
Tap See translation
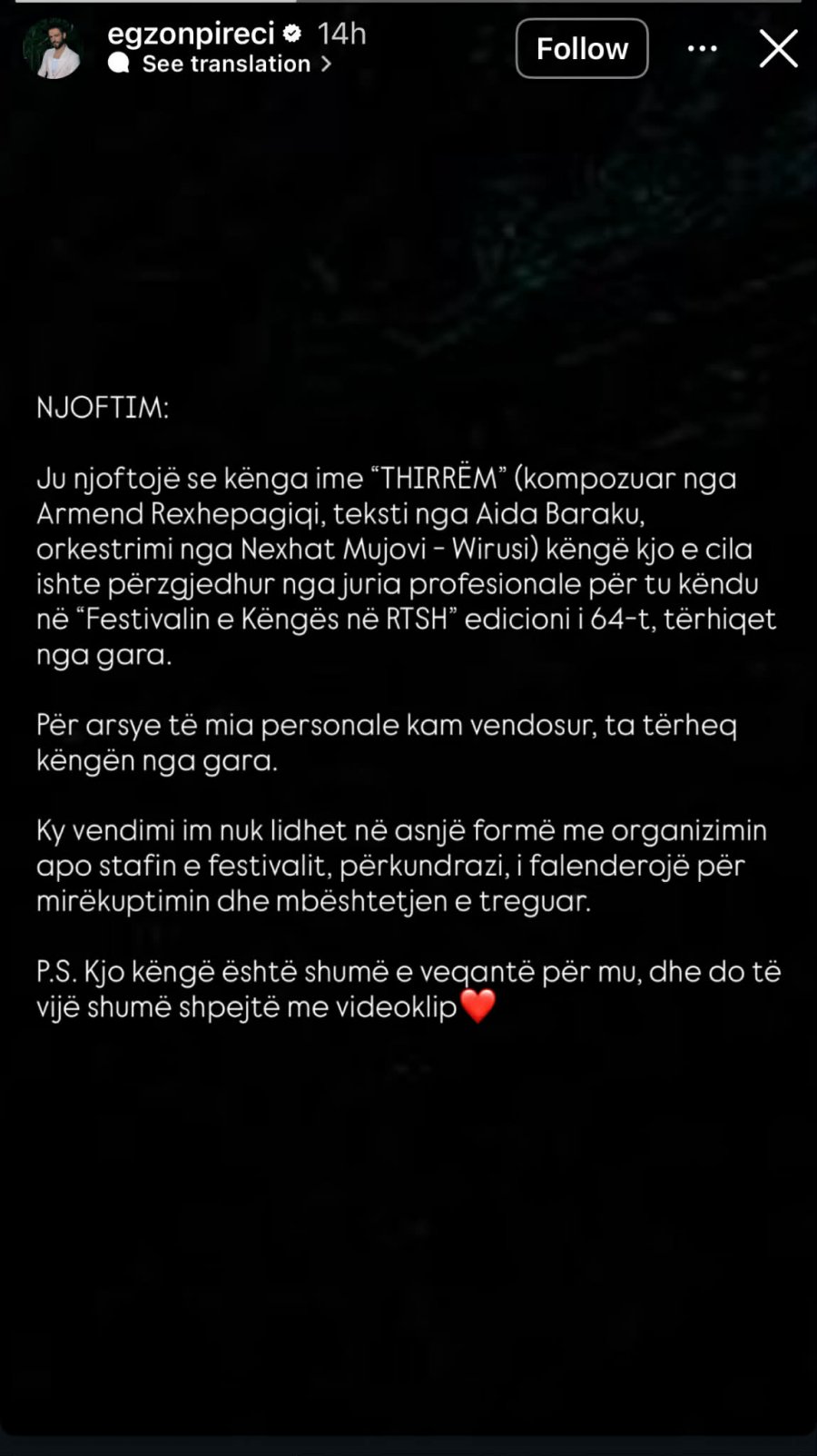227,64
